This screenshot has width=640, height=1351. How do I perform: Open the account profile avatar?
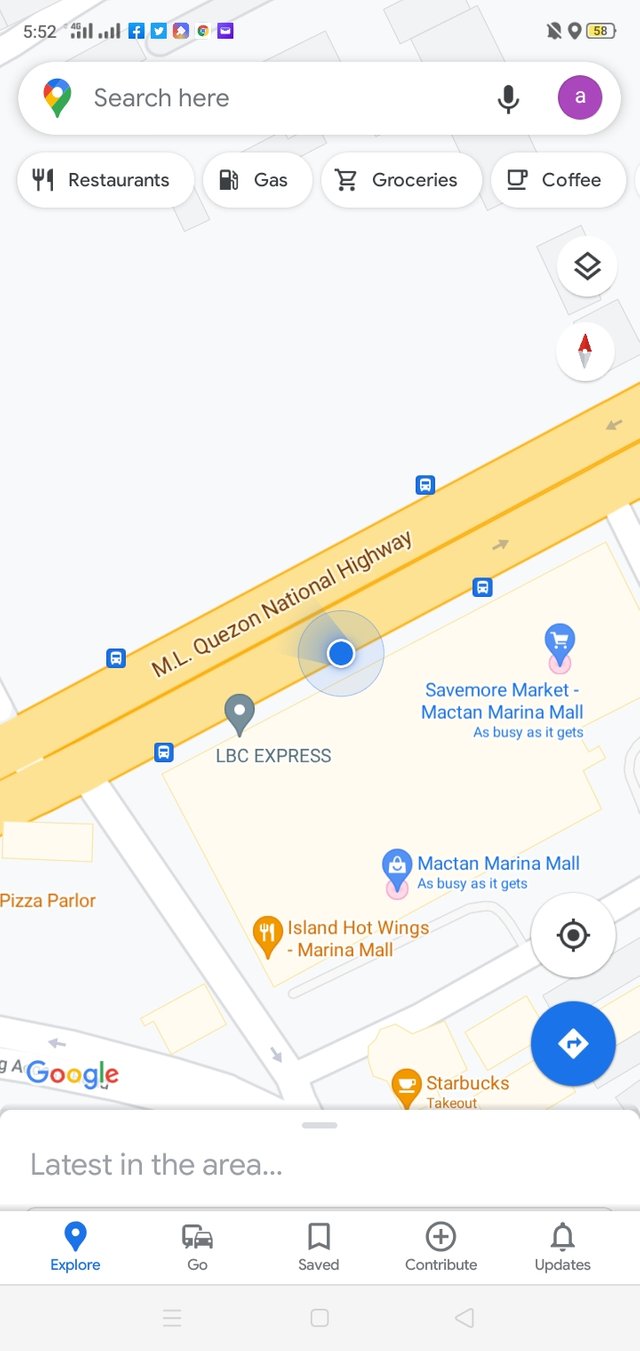[580, 98]
